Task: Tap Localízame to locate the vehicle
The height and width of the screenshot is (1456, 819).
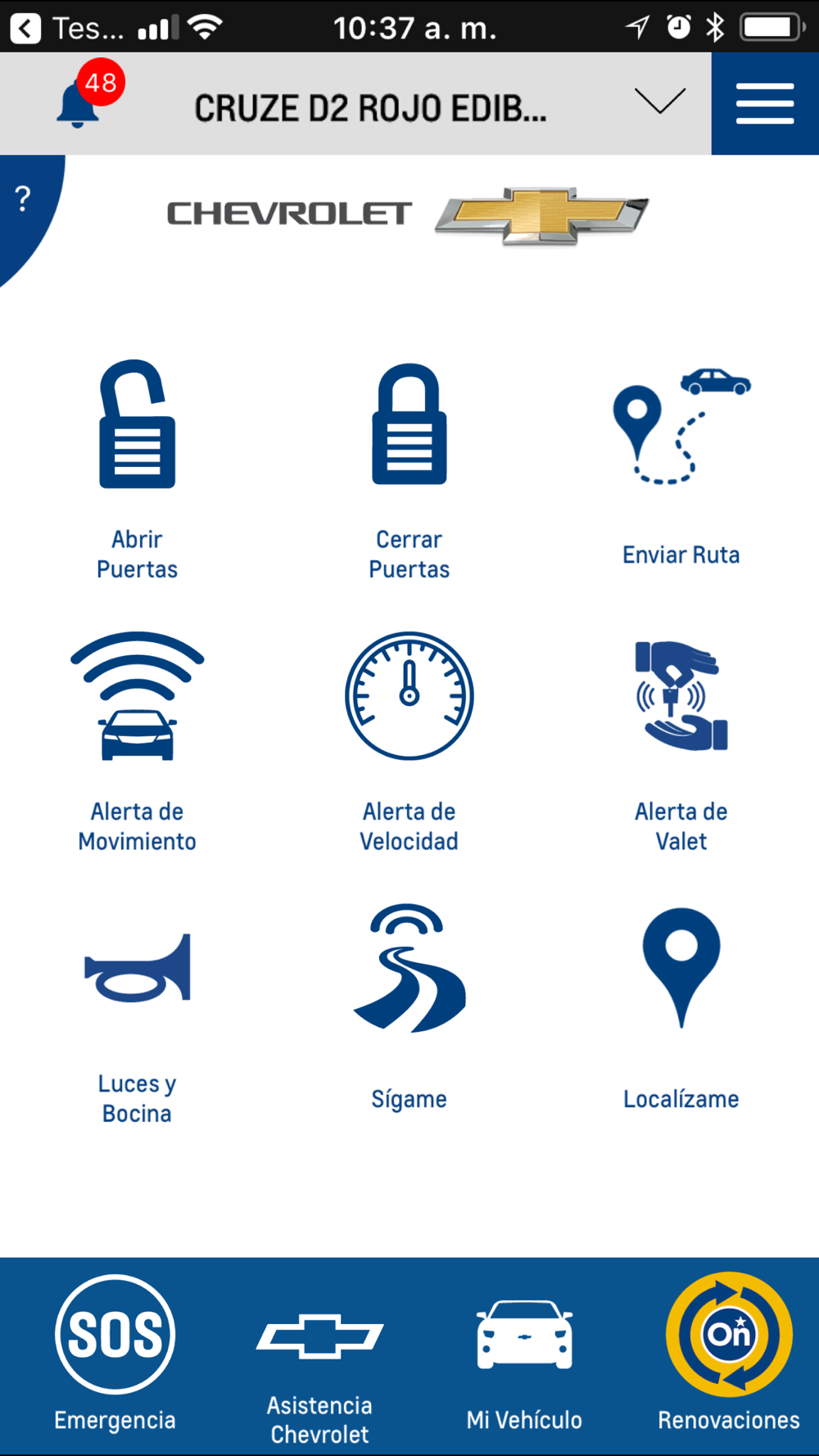Action: [x=681, y=1009]
